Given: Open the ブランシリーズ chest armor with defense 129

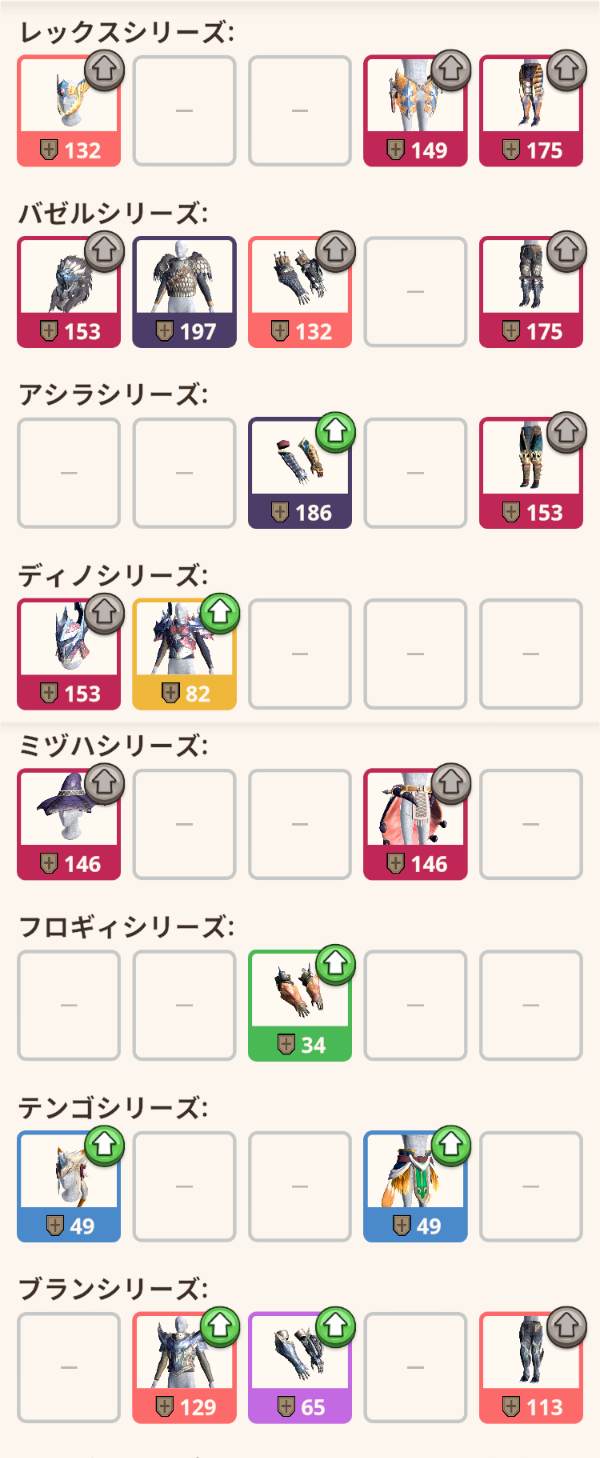Looking at the screenshot, I should click(184, 1367).
